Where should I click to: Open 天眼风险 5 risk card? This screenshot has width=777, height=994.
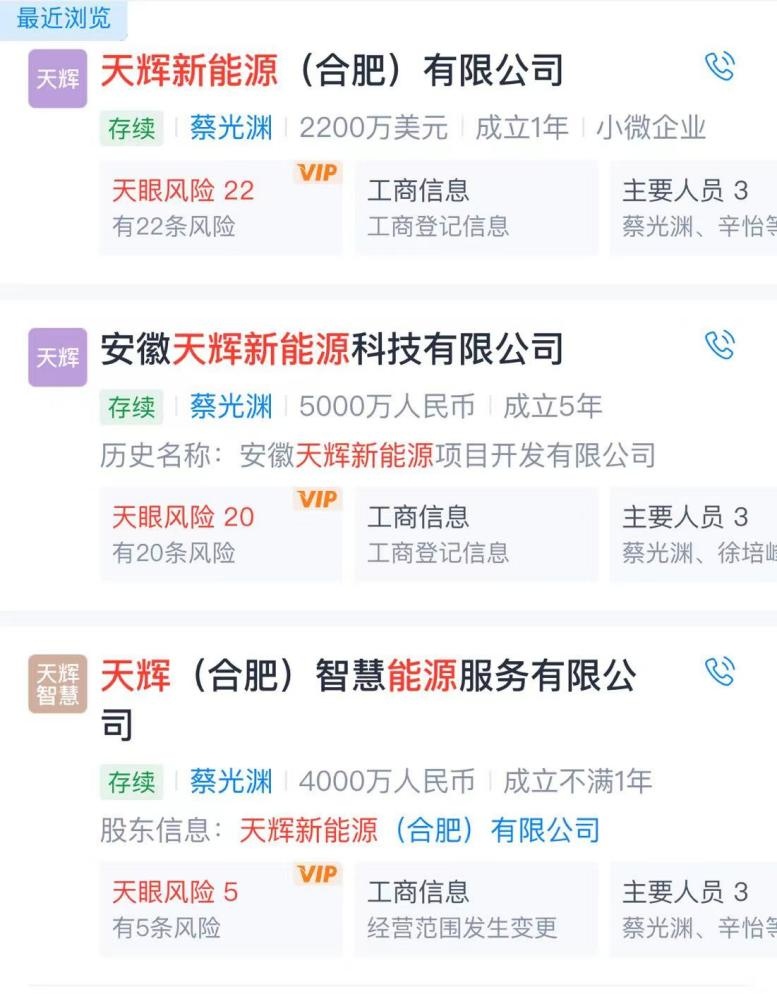220,909
